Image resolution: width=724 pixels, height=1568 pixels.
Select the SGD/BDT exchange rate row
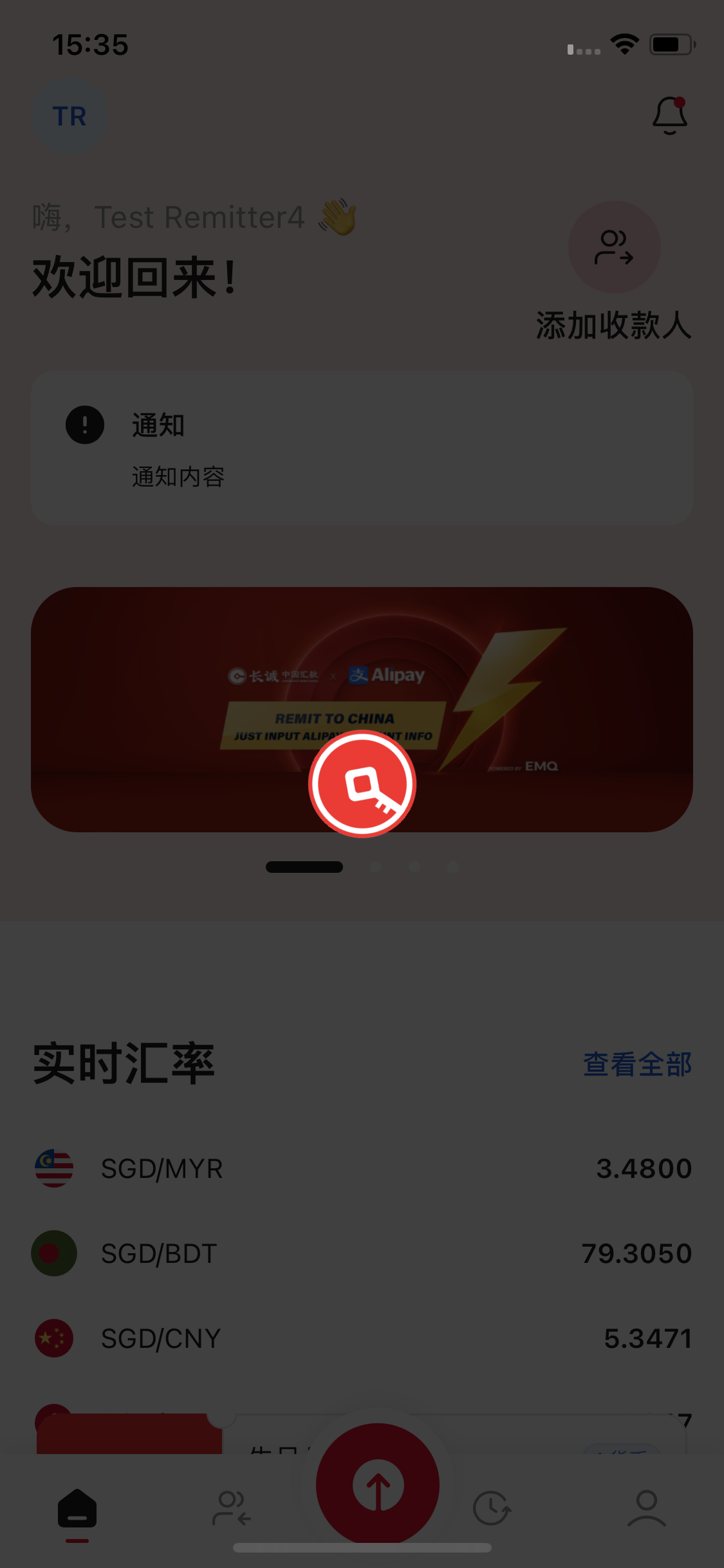(362, 1253)
